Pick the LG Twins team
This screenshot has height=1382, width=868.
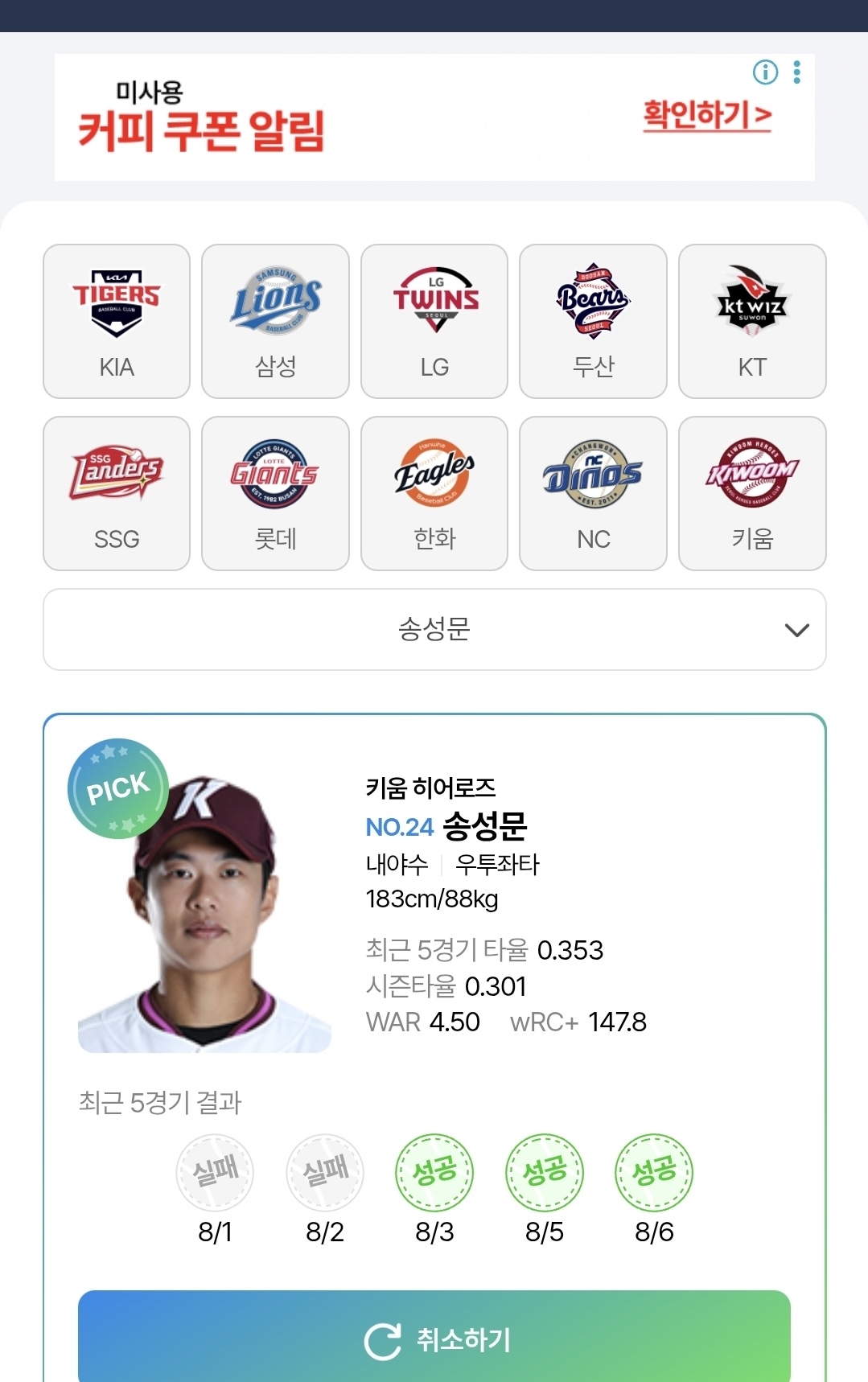434,321
